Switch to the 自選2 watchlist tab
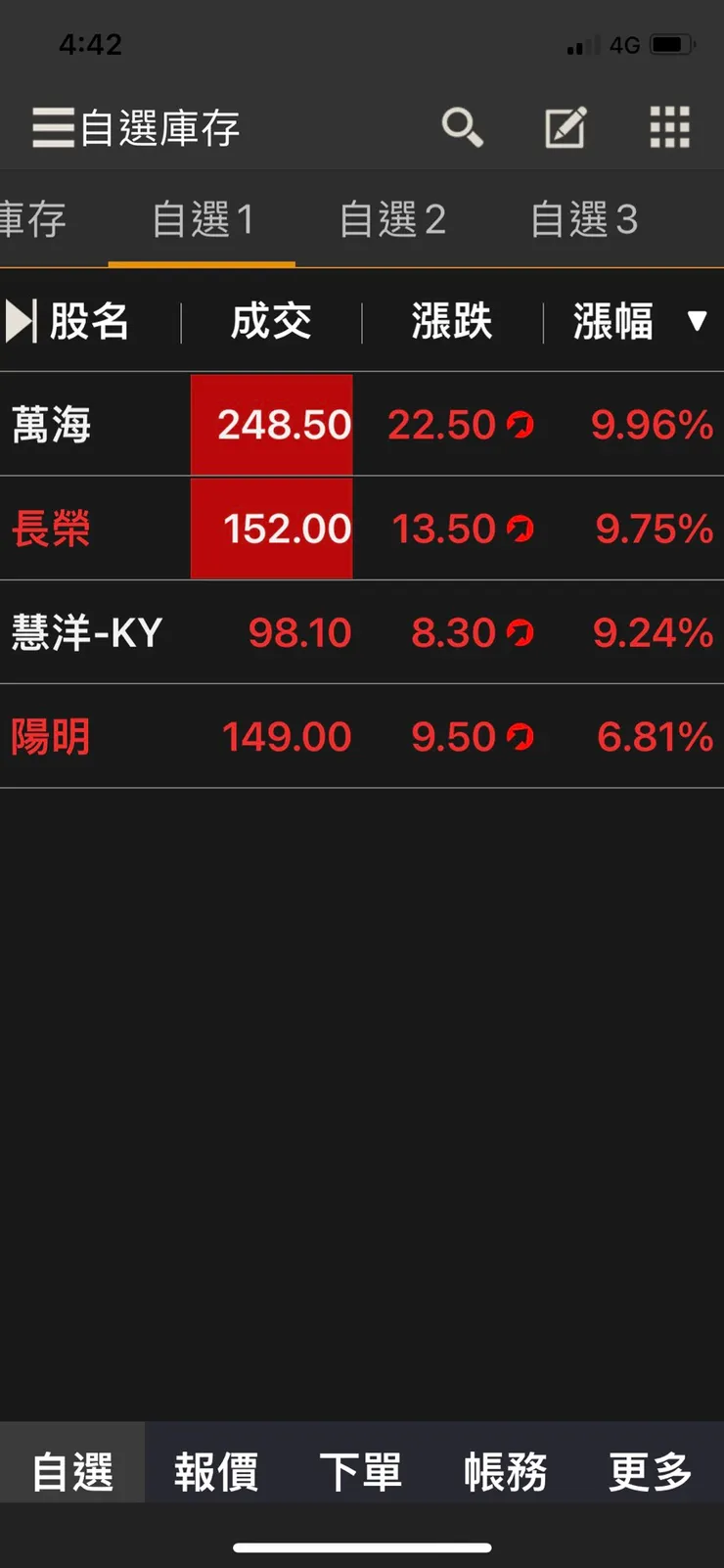 coord(392,219)
